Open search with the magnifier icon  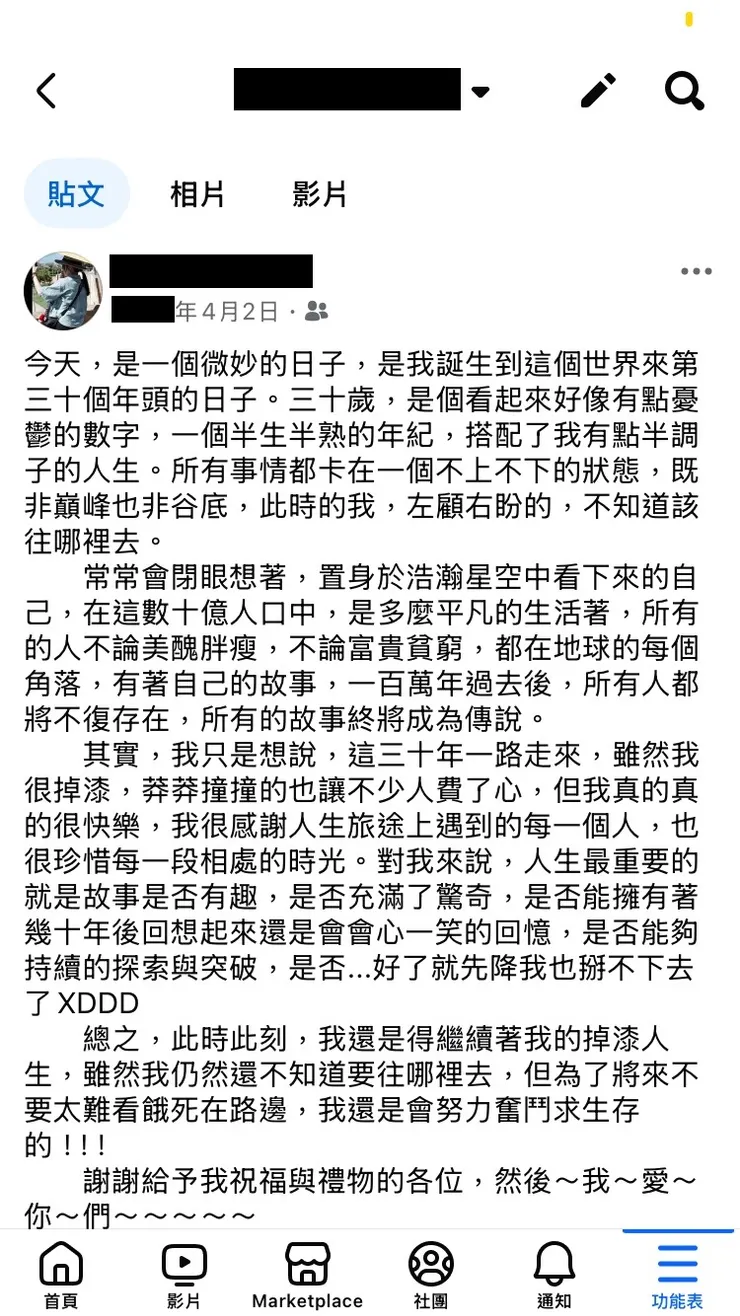pos(685,91)
